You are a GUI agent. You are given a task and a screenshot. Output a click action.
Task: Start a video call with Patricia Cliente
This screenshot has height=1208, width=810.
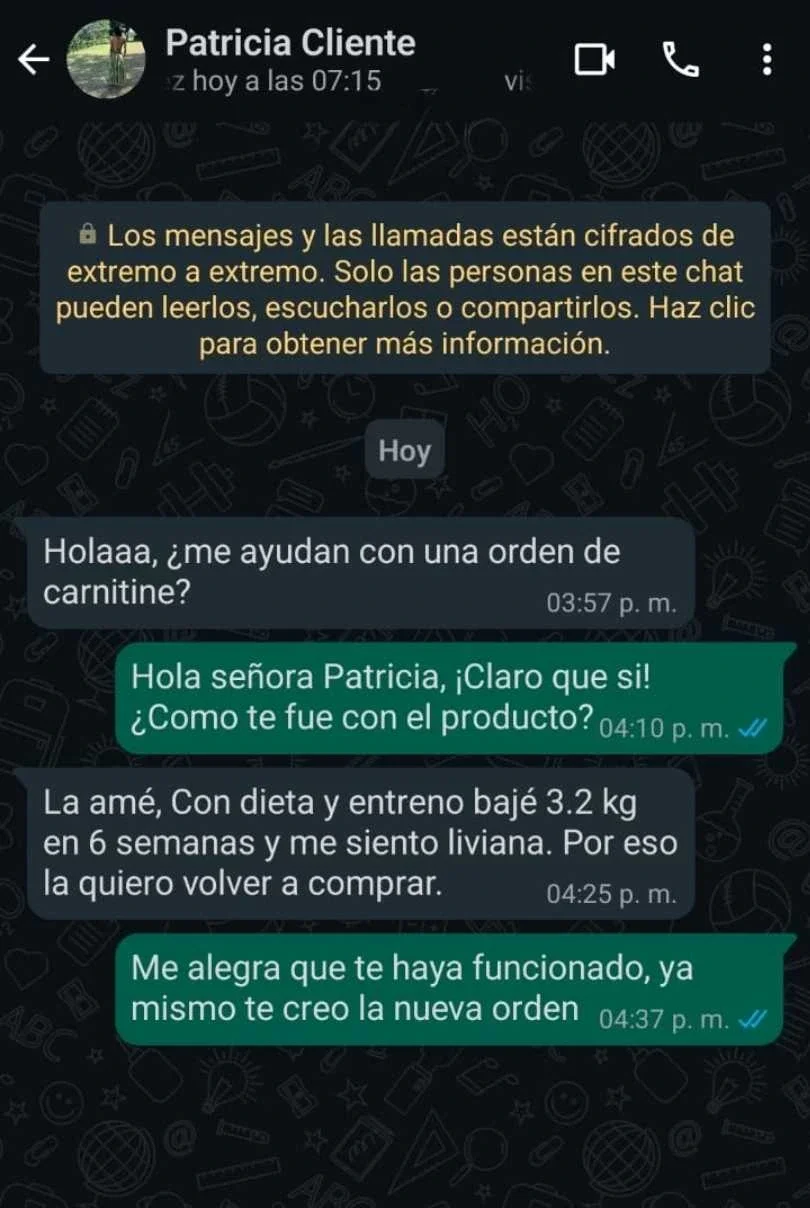594,60
